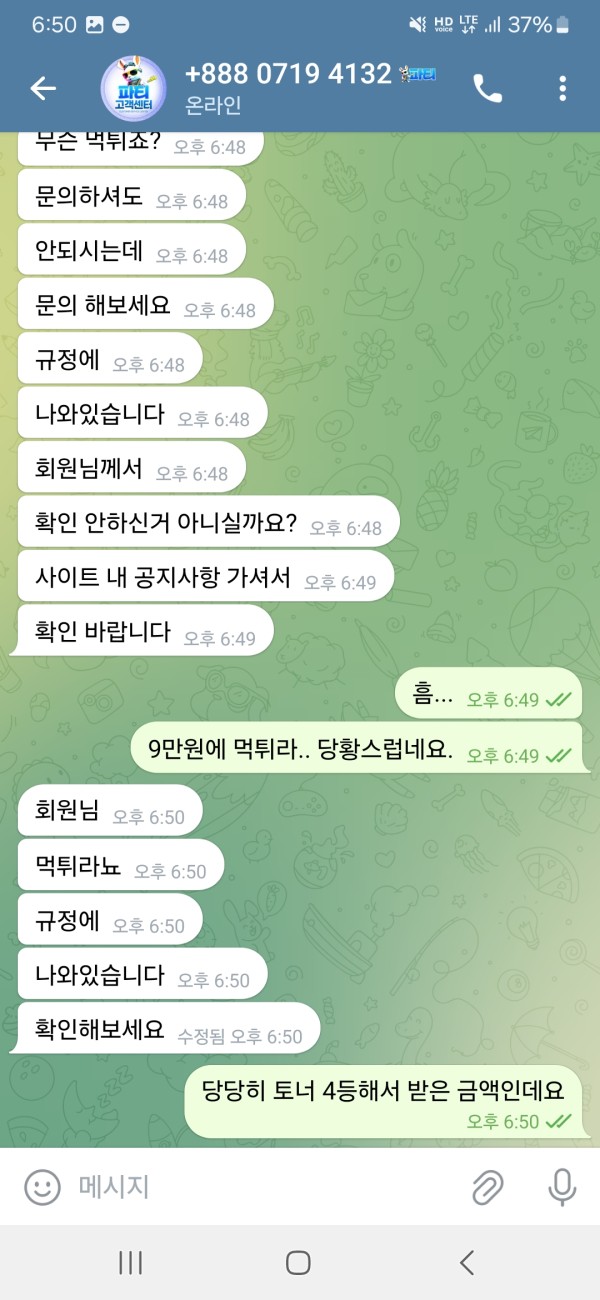This screenshot has height=1300, width=600.
Task: Focus the 메시지 input field
Action: (260, 1187)
